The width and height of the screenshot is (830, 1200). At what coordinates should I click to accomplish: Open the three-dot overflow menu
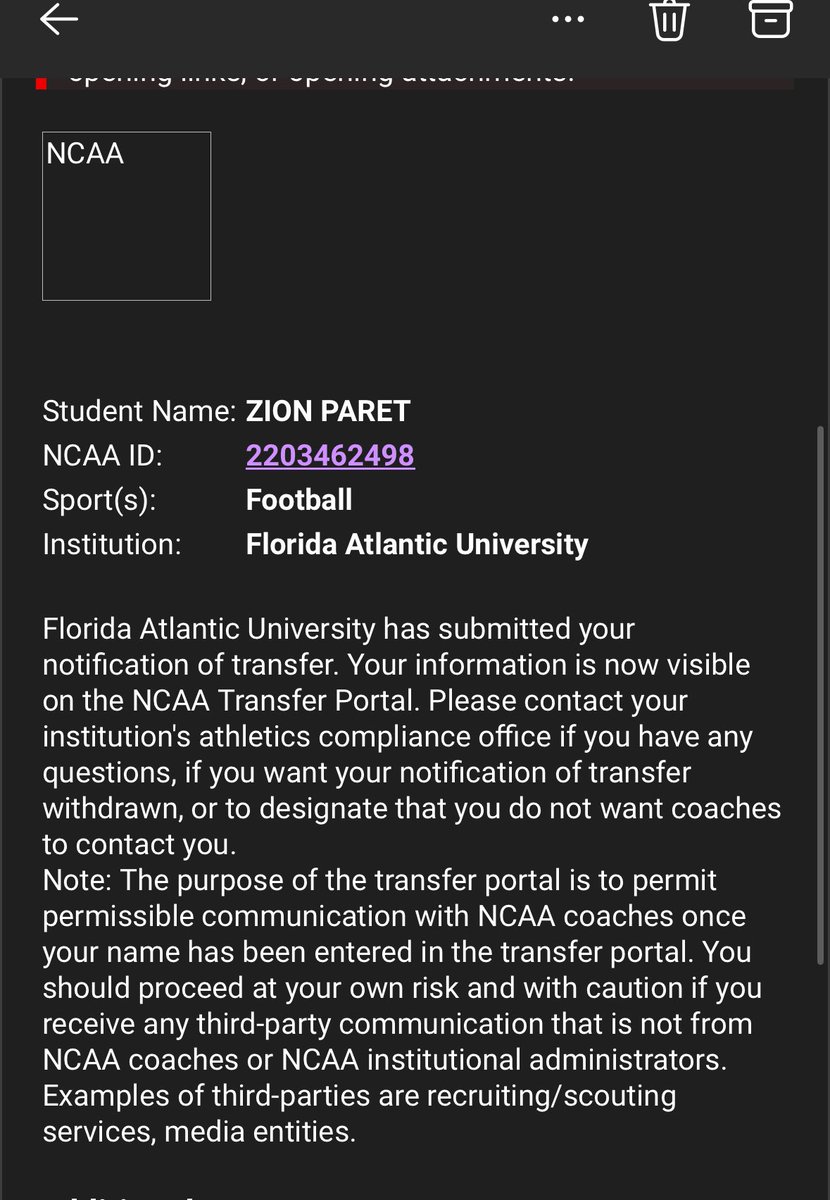[567, 19]
